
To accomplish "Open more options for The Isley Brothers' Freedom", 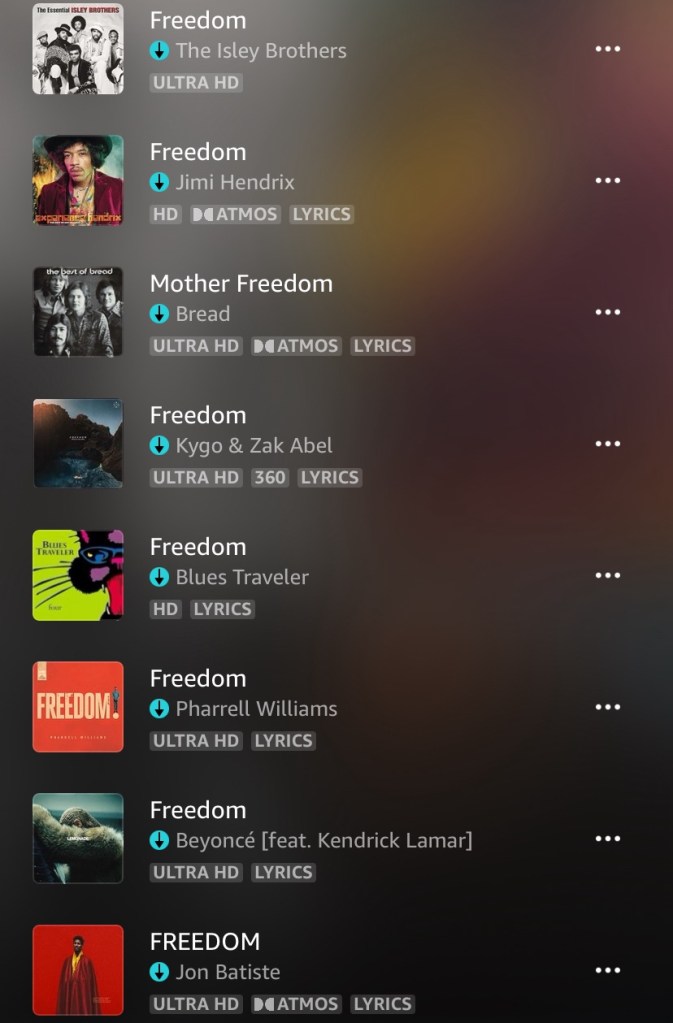I will [x=608, y=49].
